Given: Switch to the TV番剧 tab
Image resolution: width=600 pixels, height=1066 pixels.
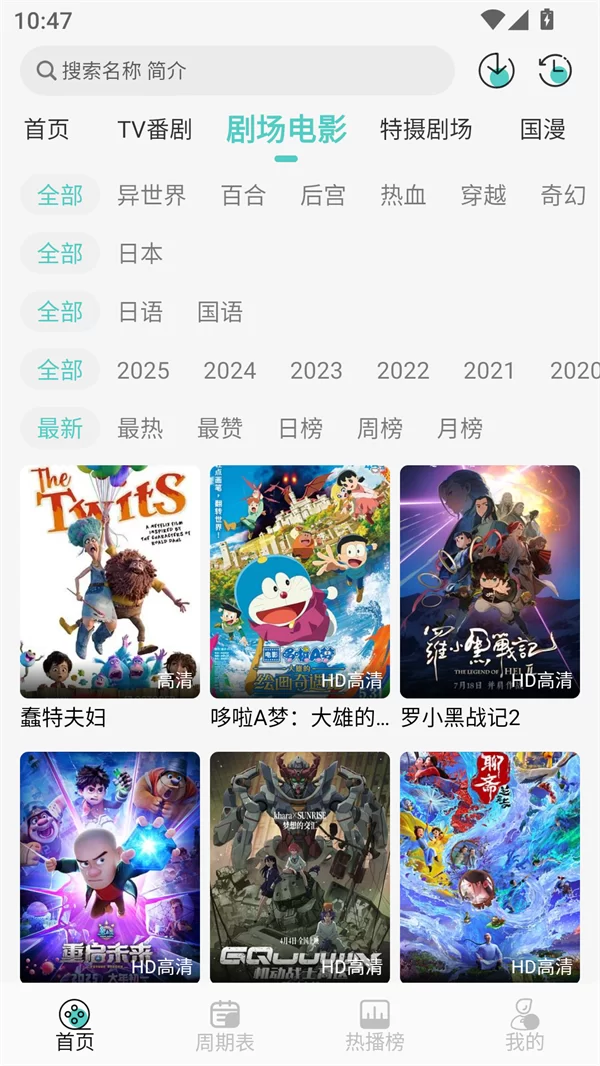Looking at the screenshot, I should [x=154, y=129].
